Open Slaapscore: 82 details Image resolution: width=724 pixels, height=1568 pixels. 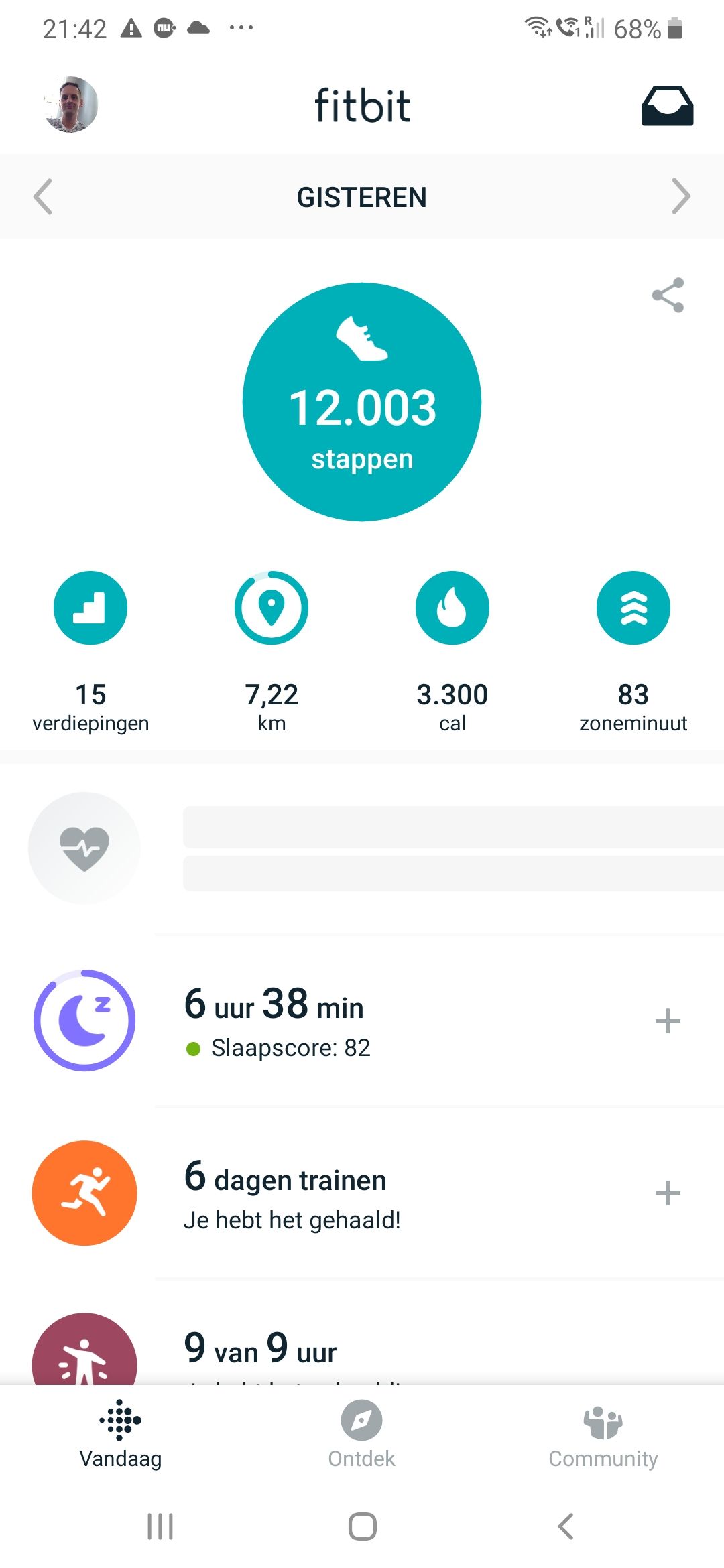coord(288,1047)
